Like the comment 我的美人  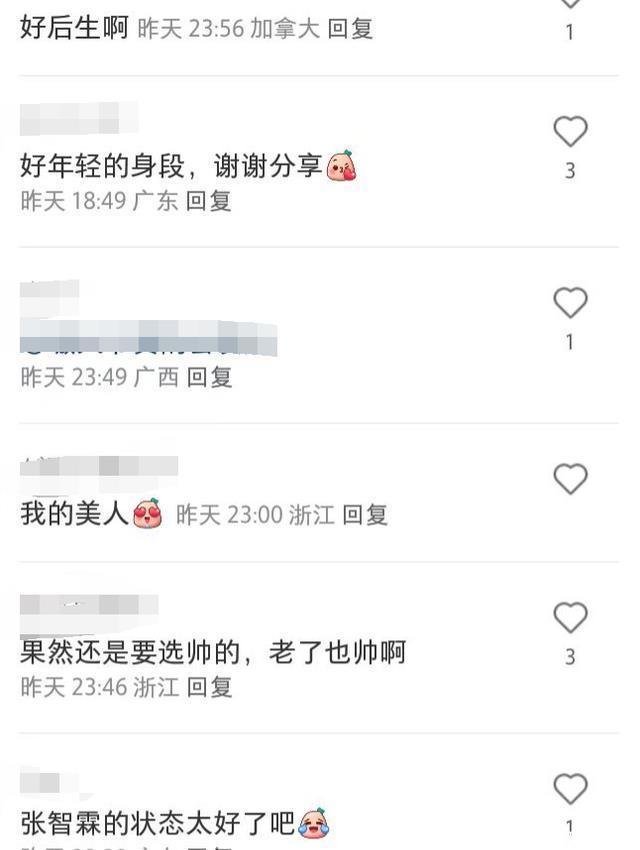click(x=570, y=480)
